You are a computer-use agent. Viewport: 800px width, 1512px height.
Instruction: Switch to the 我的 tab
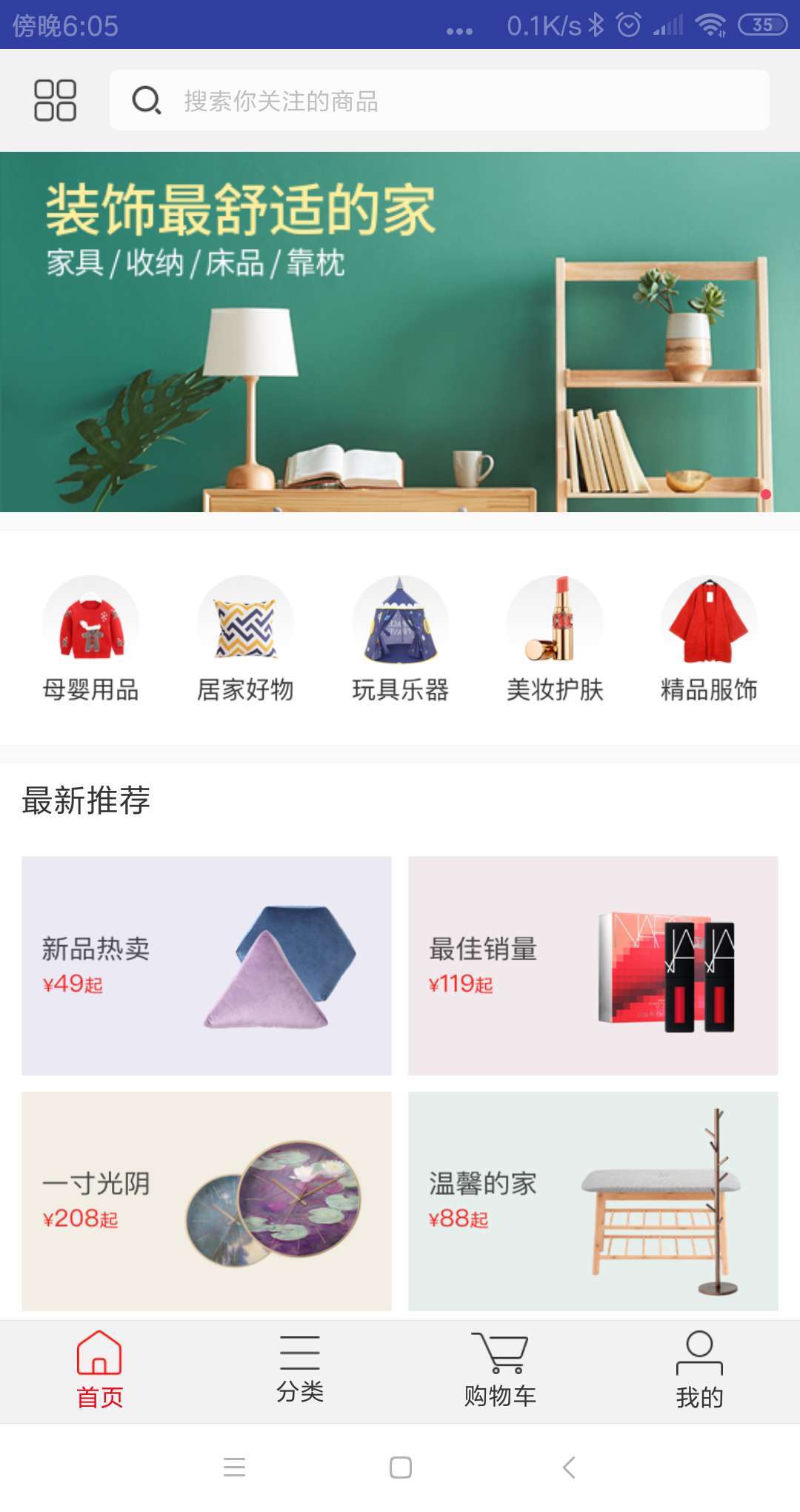(699, 1370)
